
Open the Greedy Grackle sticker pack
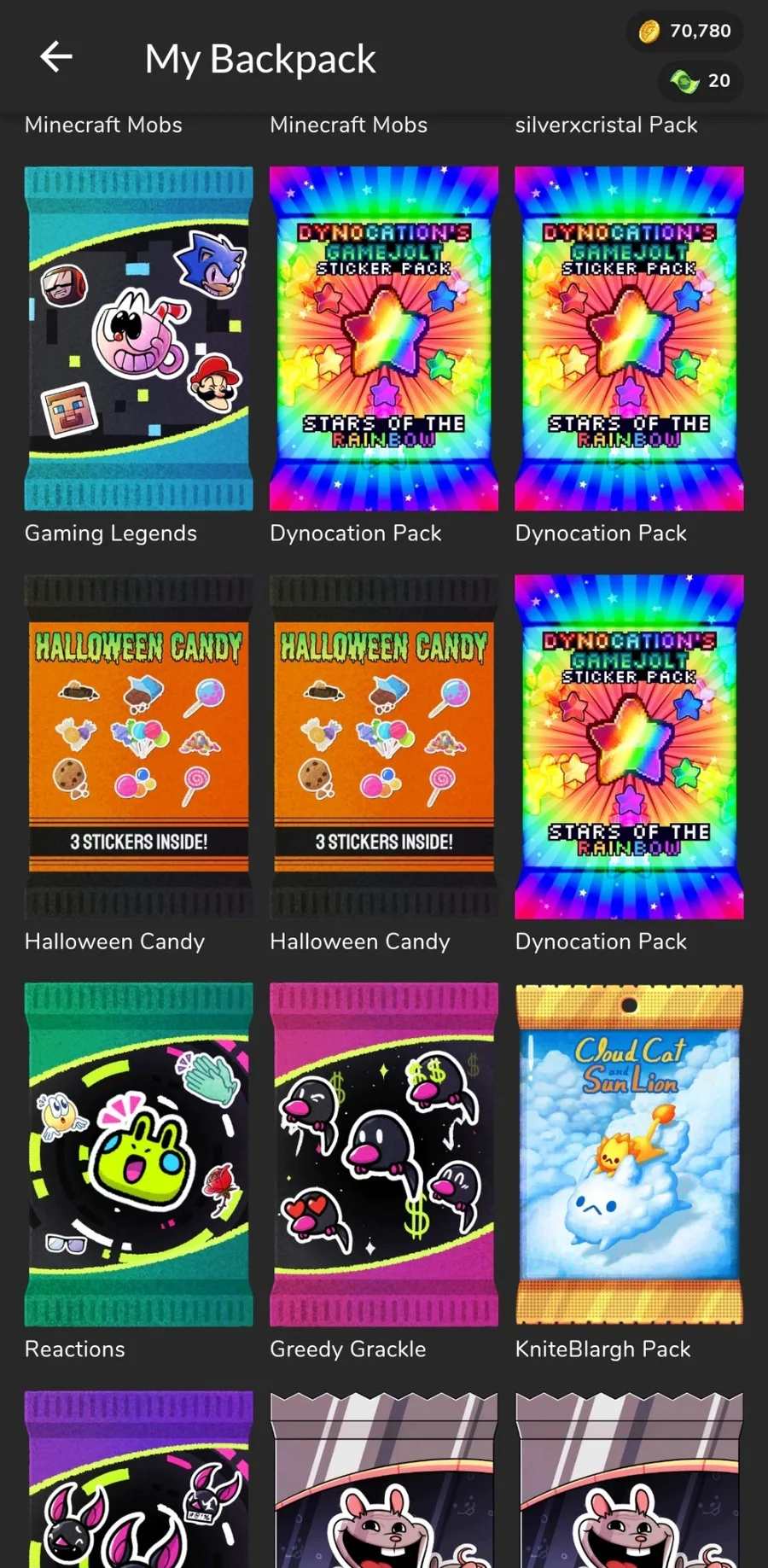click(x=384, y=1155)
